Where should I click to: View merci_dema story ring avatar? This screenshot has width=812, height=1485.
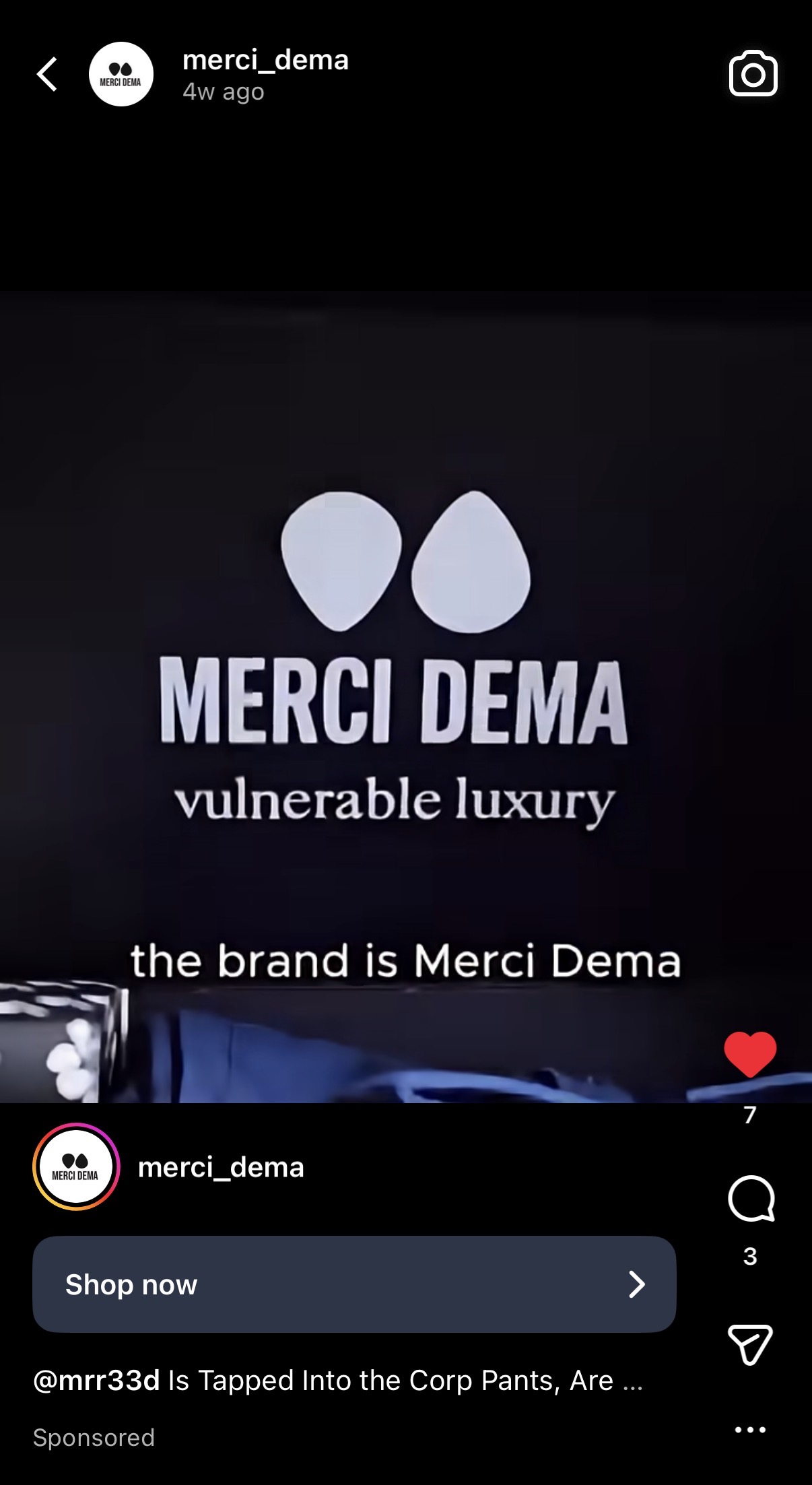[x=76, y=1167]
